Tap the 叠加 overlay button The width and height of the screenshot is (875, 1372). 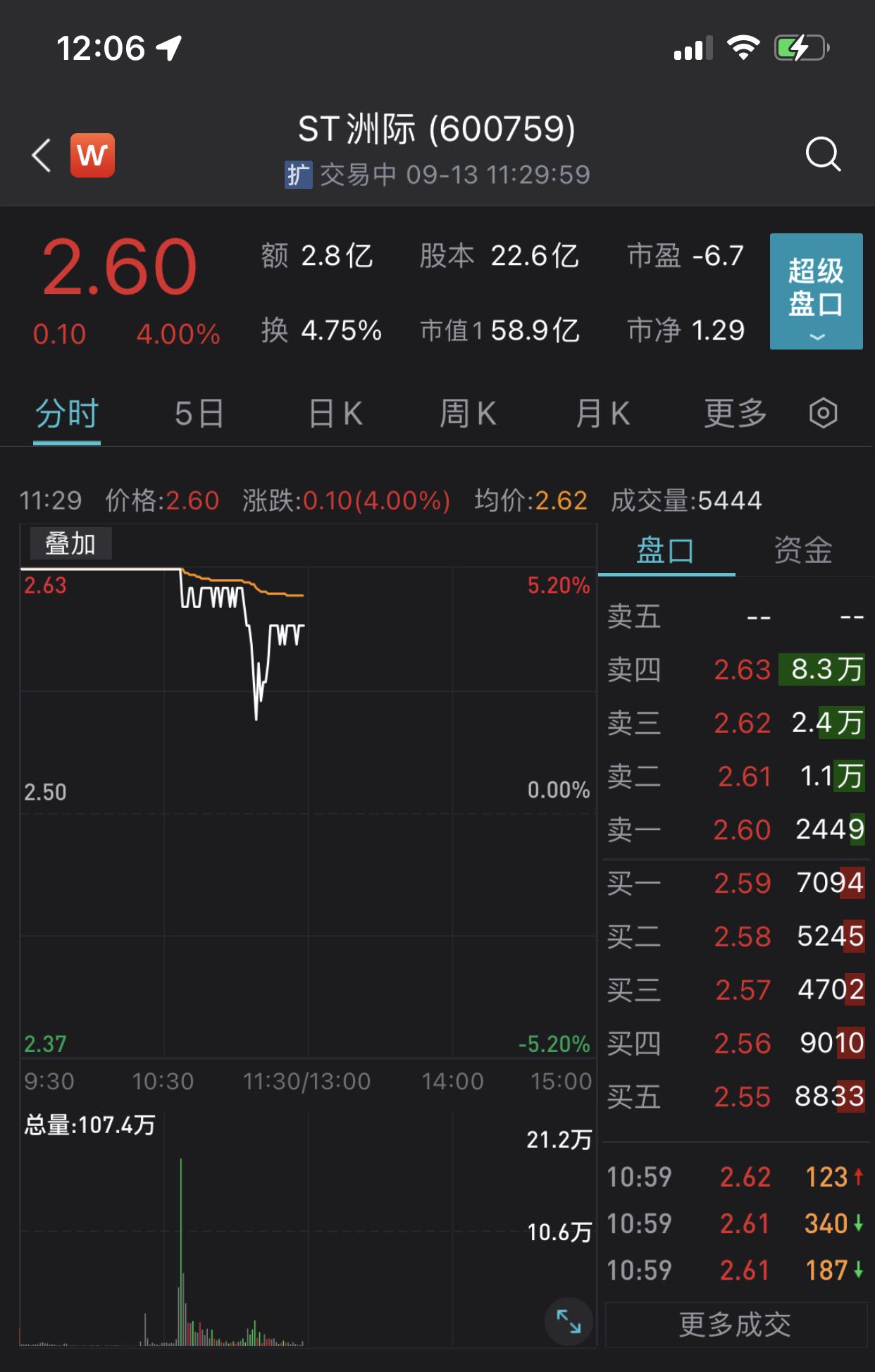click(70, 544)
